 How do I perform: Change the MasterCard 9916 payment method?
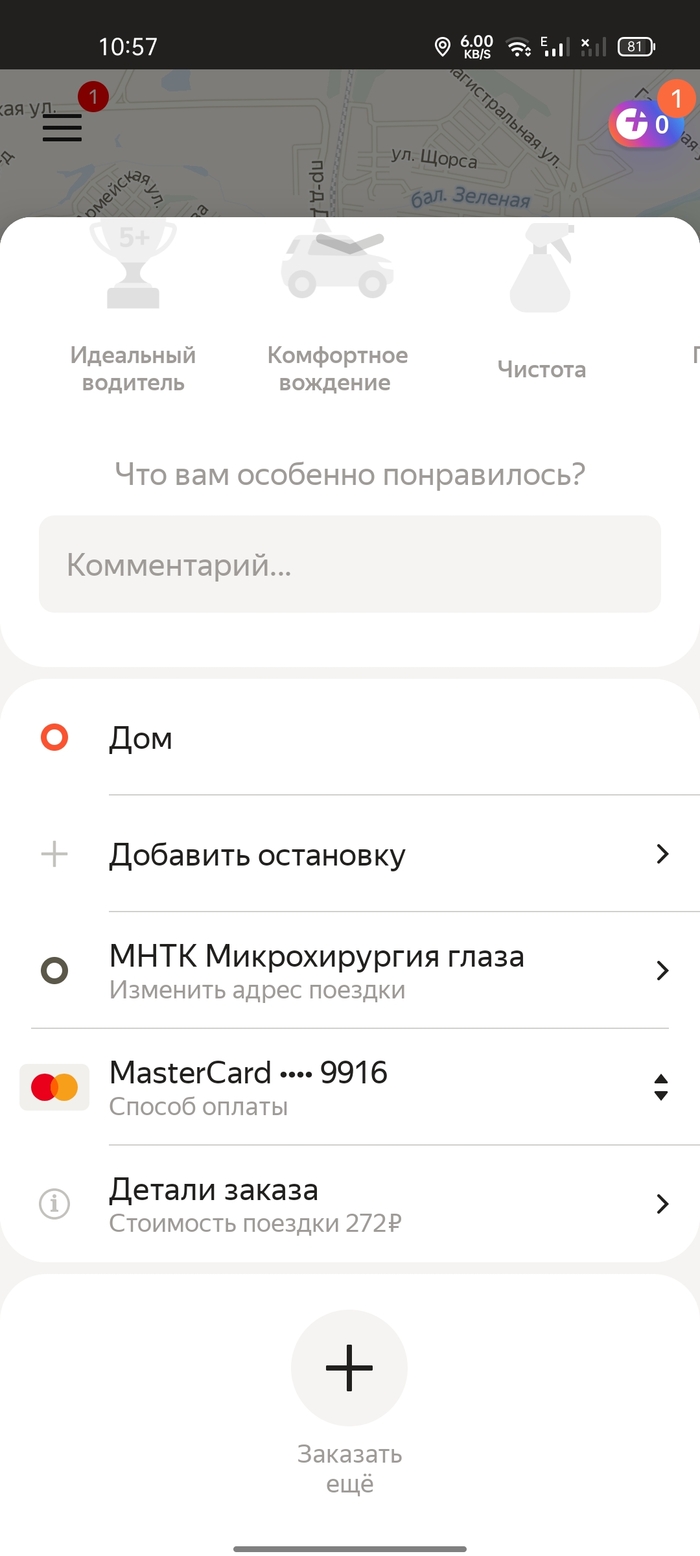coord(350,1087)
